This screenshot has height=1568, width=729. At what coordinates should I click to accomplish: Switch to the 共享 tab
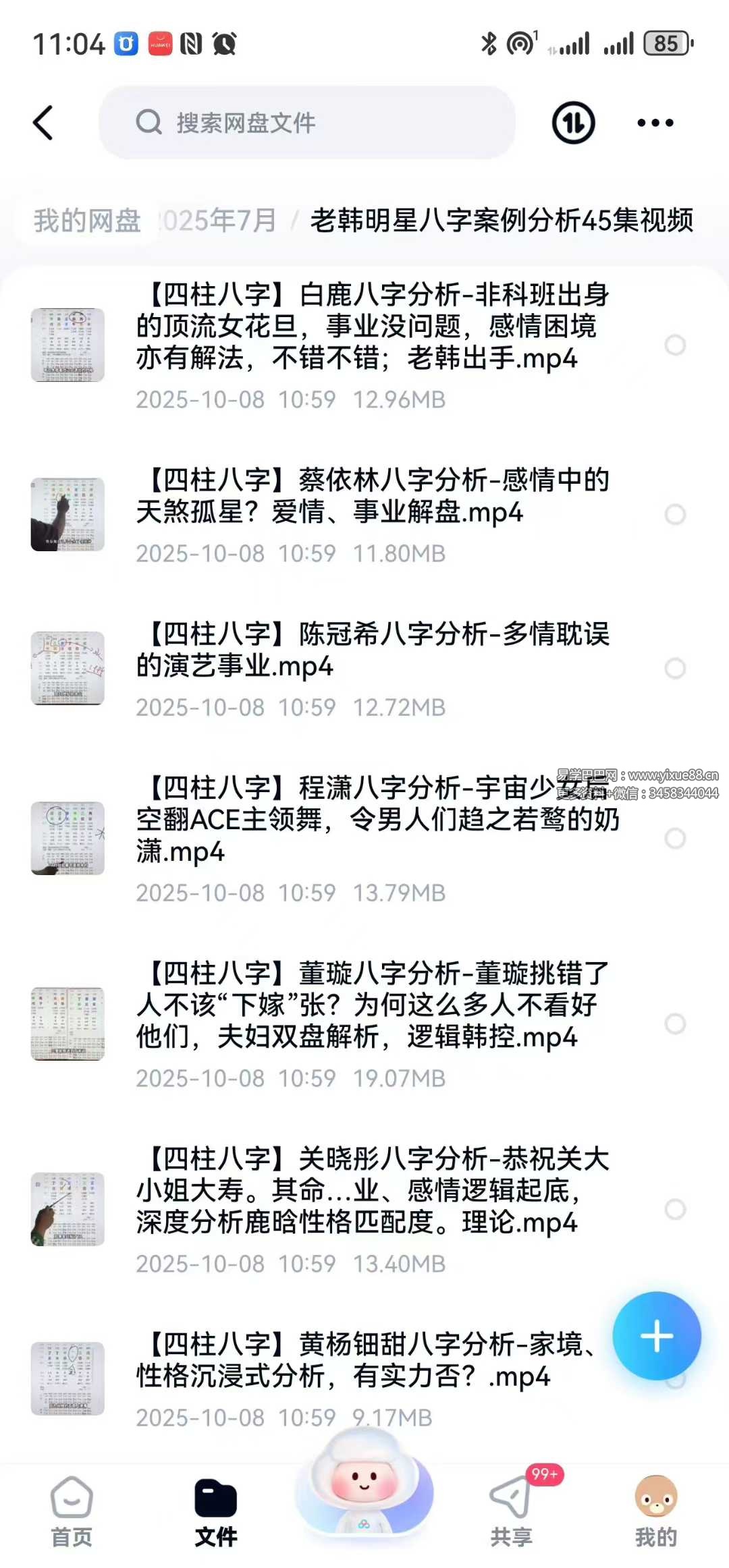pos(512,1512)
